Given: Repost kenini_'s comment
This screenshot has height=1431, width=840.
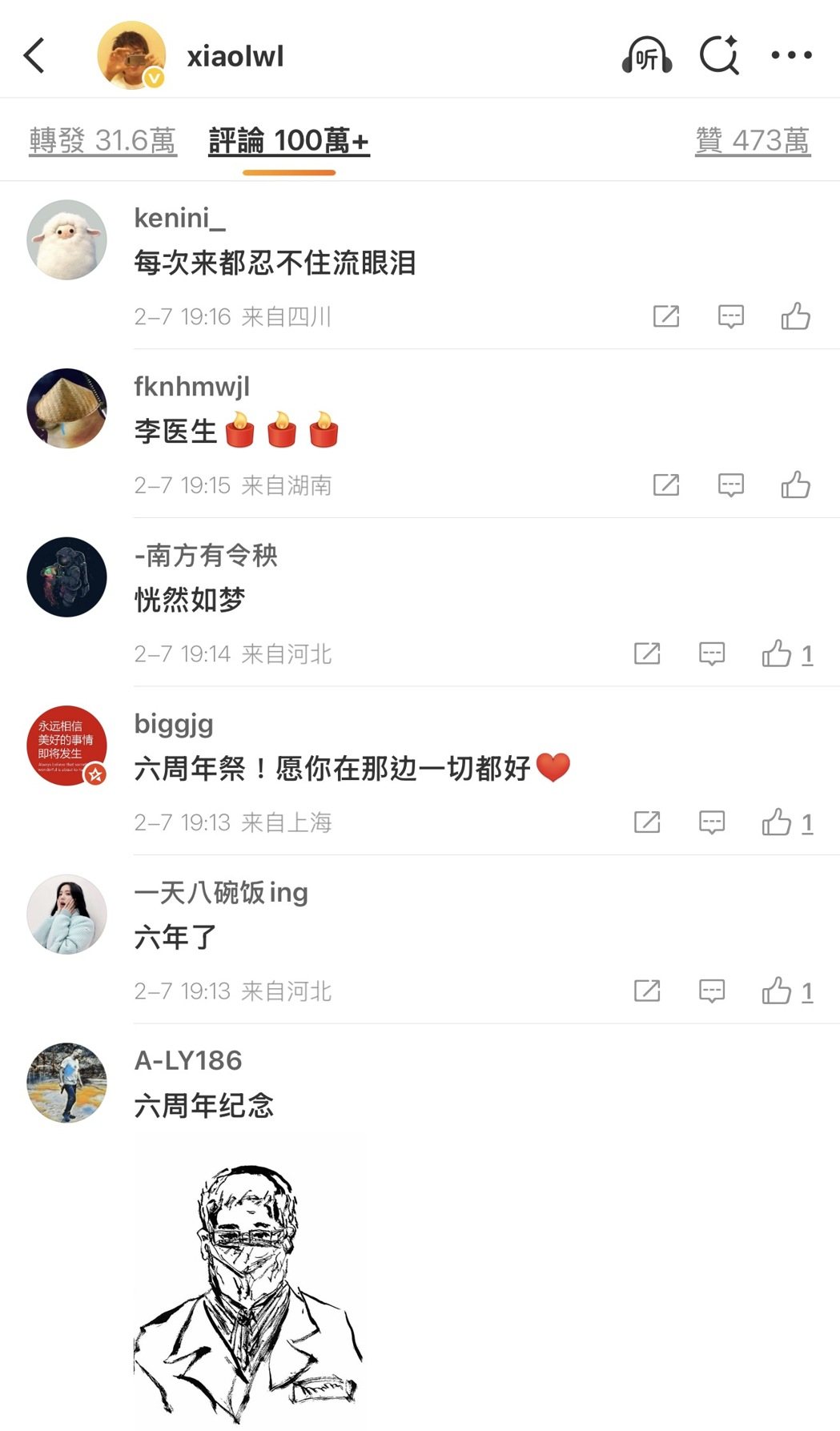Looking at the screenshot, I should pyautogui.click(x=665, y=316).
